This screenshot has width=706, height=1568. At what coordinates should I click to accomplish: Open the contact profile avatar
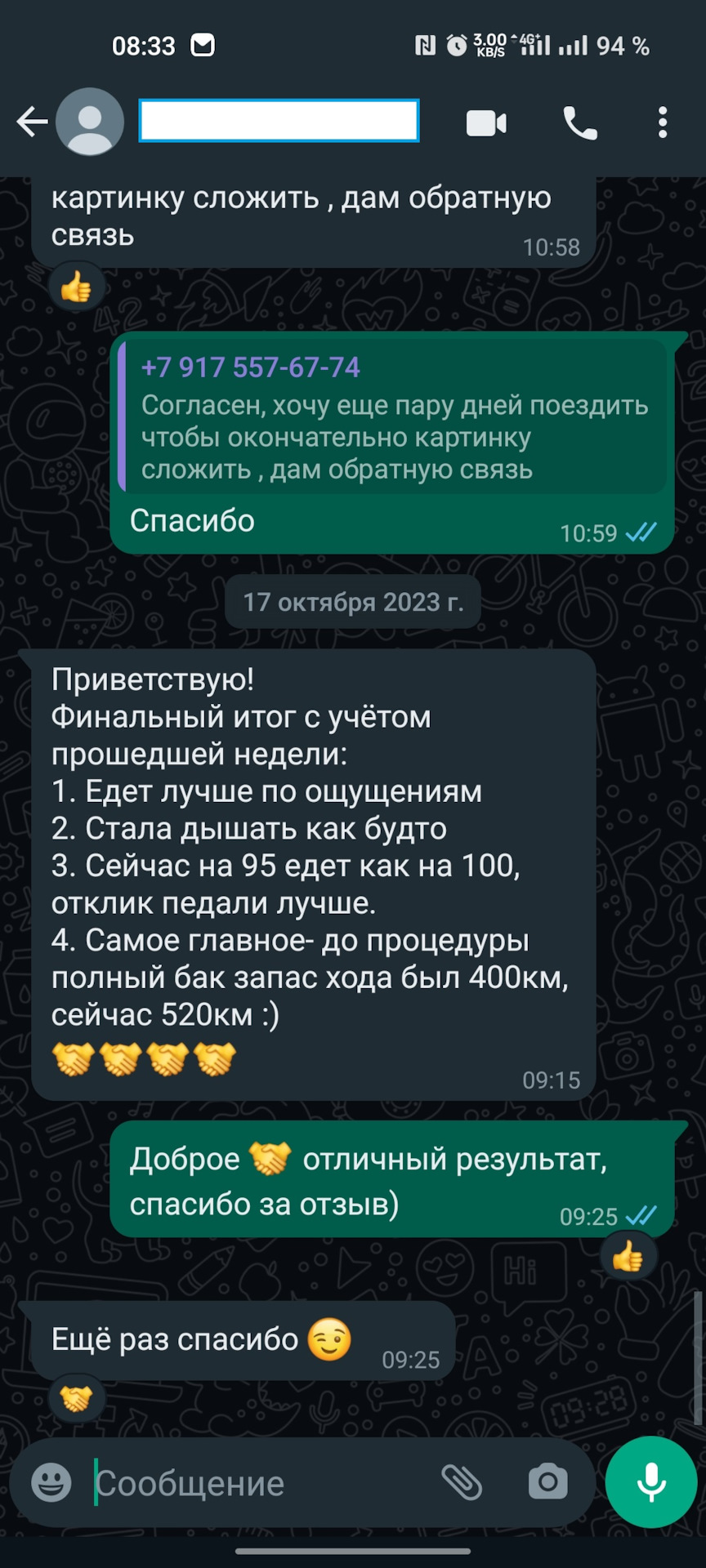(x=89, y=121)
